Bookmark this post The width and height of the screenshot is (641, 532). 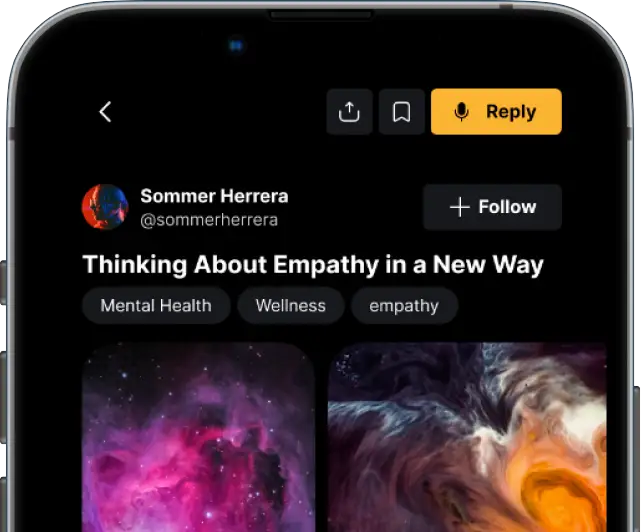tap(401, 112)
